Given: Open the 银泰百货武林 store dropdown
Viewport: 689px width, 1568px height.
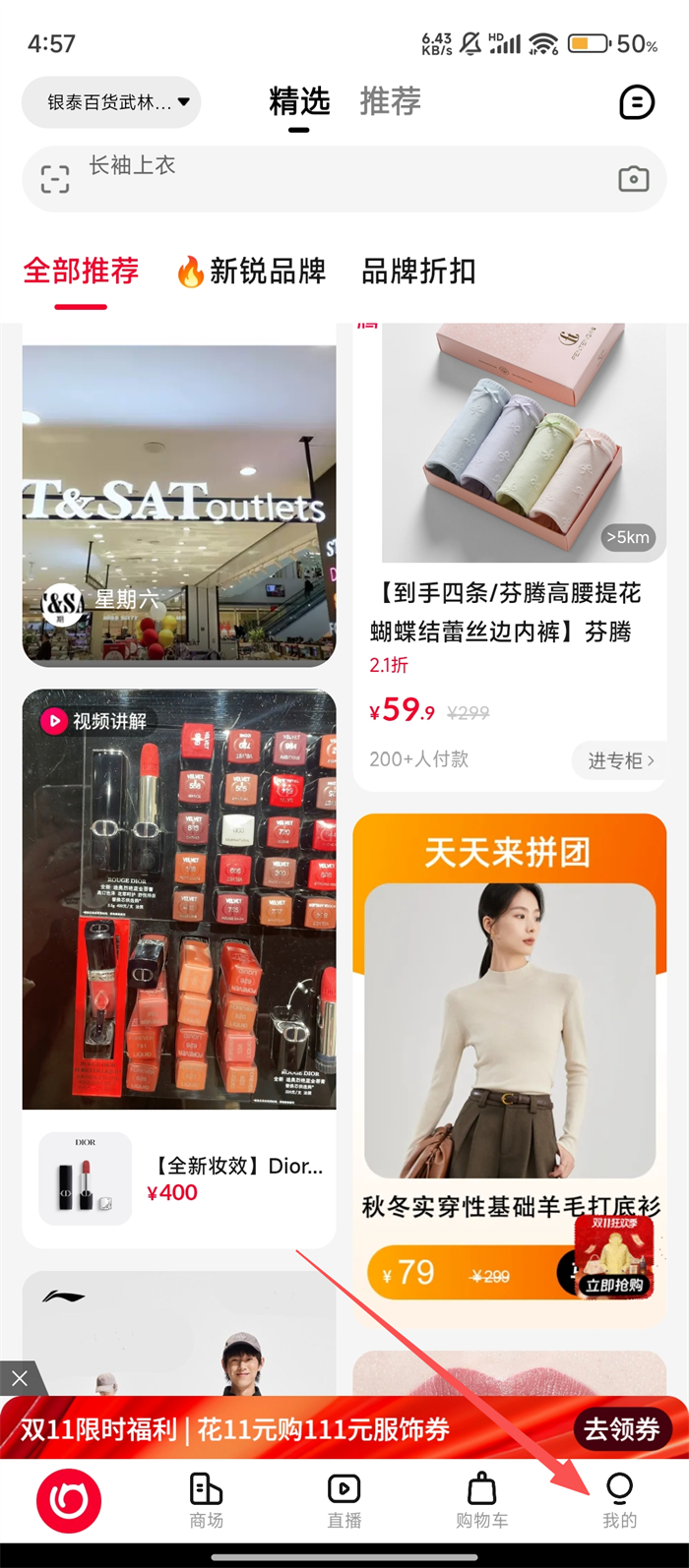Looking at the screenshot, I should coord(110,102).
